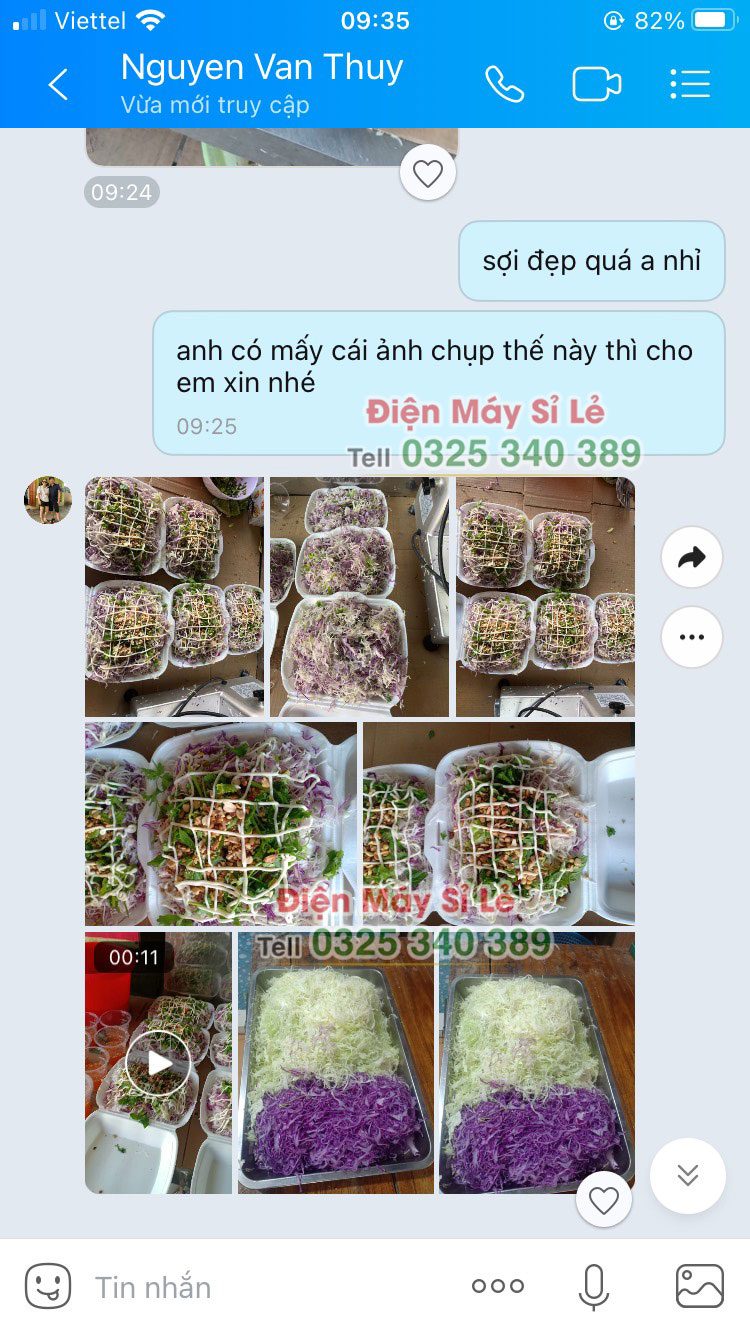Open Nguyen Van Thuy's avatar profile
The height and width of the screenshot is (1334, 750).
(x=48, y=500)
